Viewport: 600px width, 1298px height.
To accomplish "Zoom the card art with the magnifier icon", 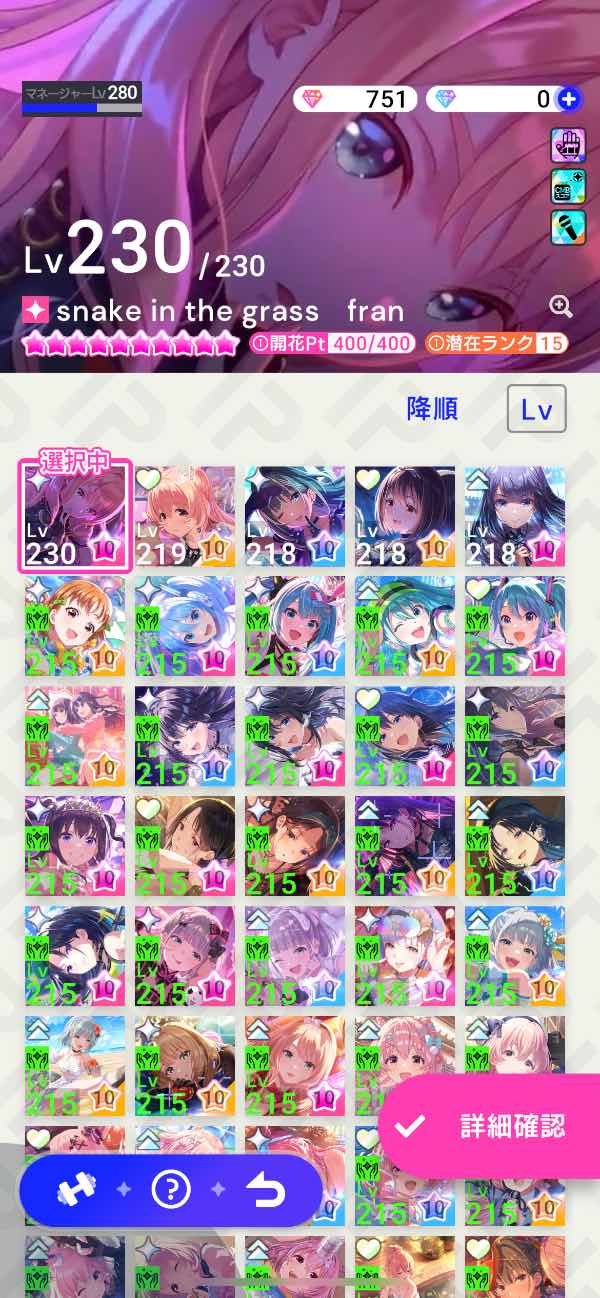I will (561, 306).
